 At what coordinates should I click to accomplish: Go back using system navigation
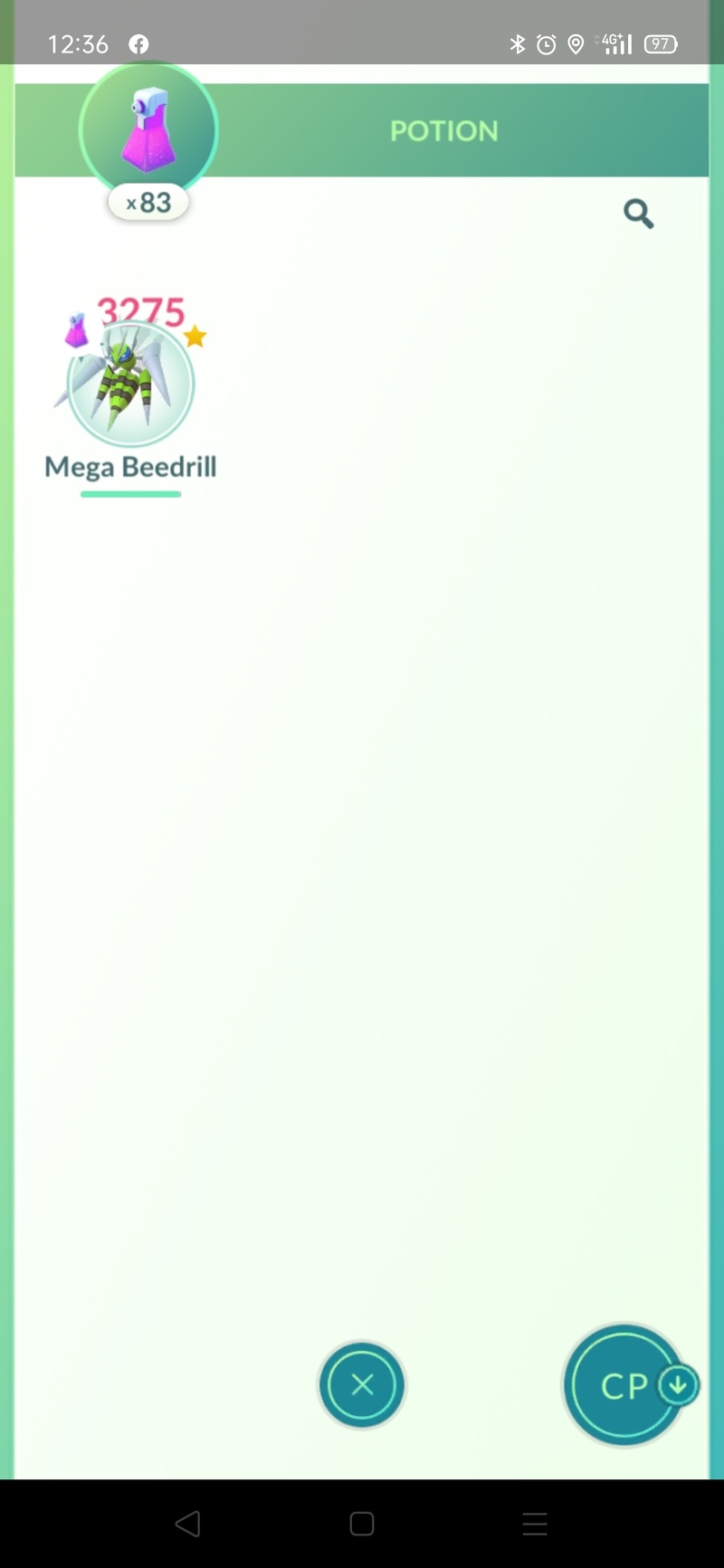click(187, 1524)
